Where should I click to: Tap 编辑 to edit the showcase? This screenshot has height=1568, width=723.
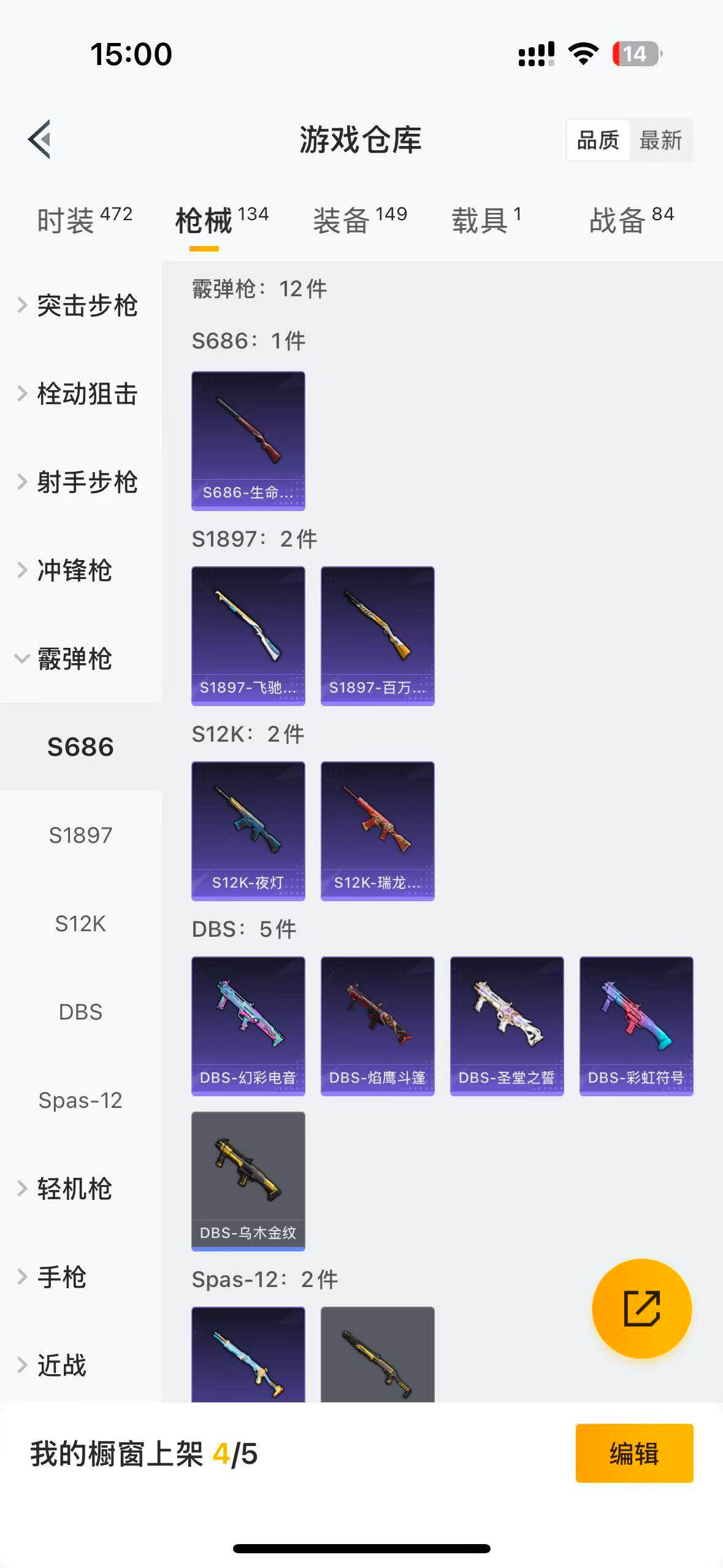click(x=634, y=1453)
